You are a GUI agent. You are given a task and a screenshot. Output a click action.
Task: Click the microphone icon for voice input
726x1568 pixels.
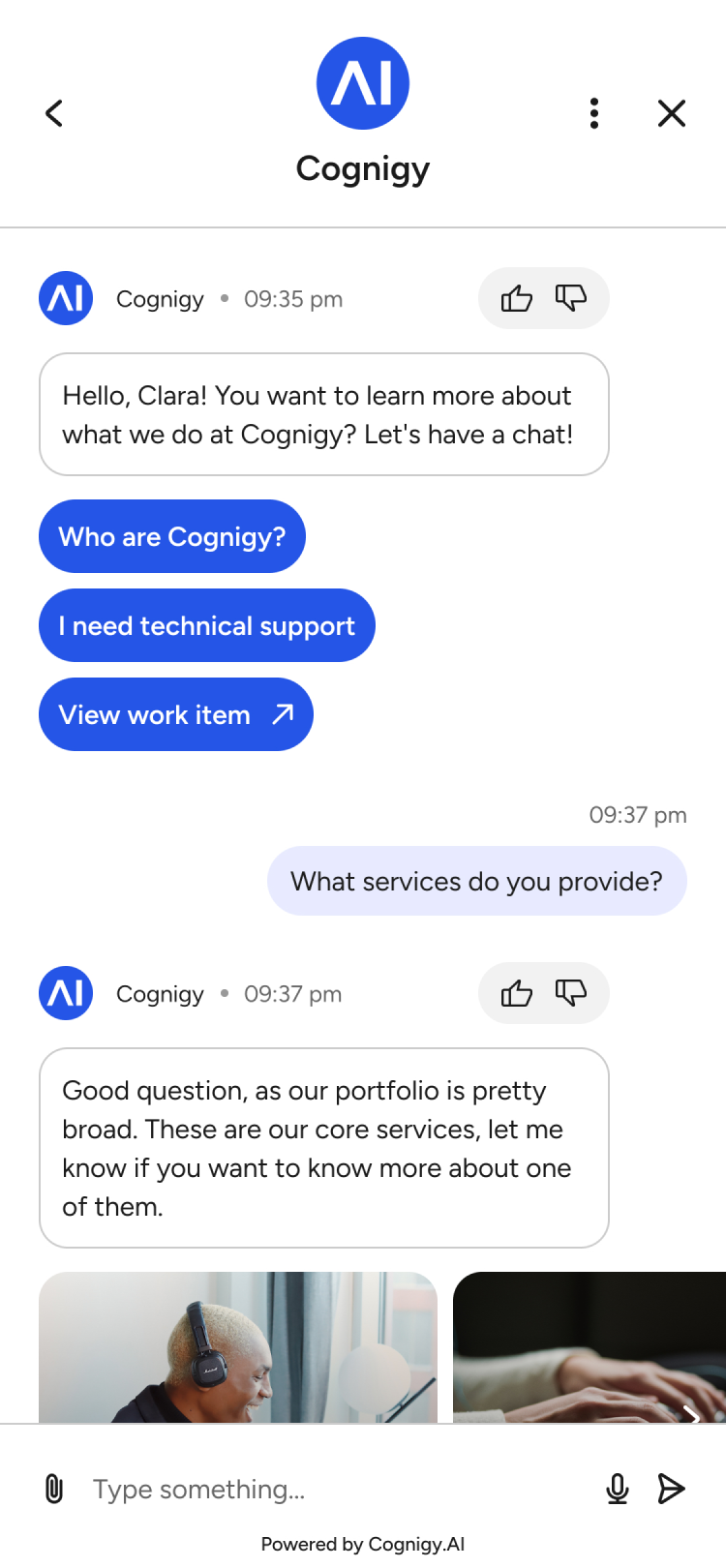pyautogui.click(x=618, y=1489)
